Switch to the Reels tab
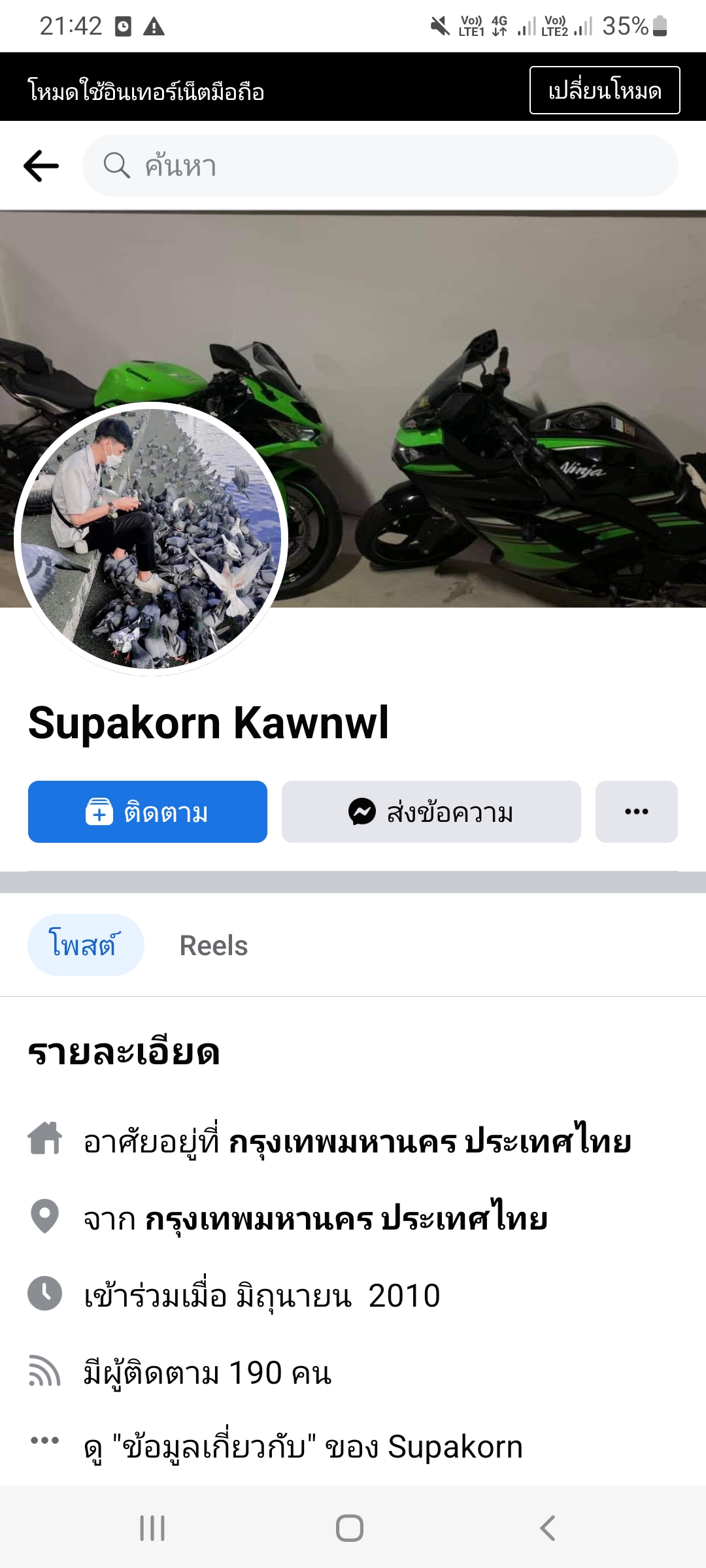The width and height of the screenshot is (706, 1568). tap(214, 945)
